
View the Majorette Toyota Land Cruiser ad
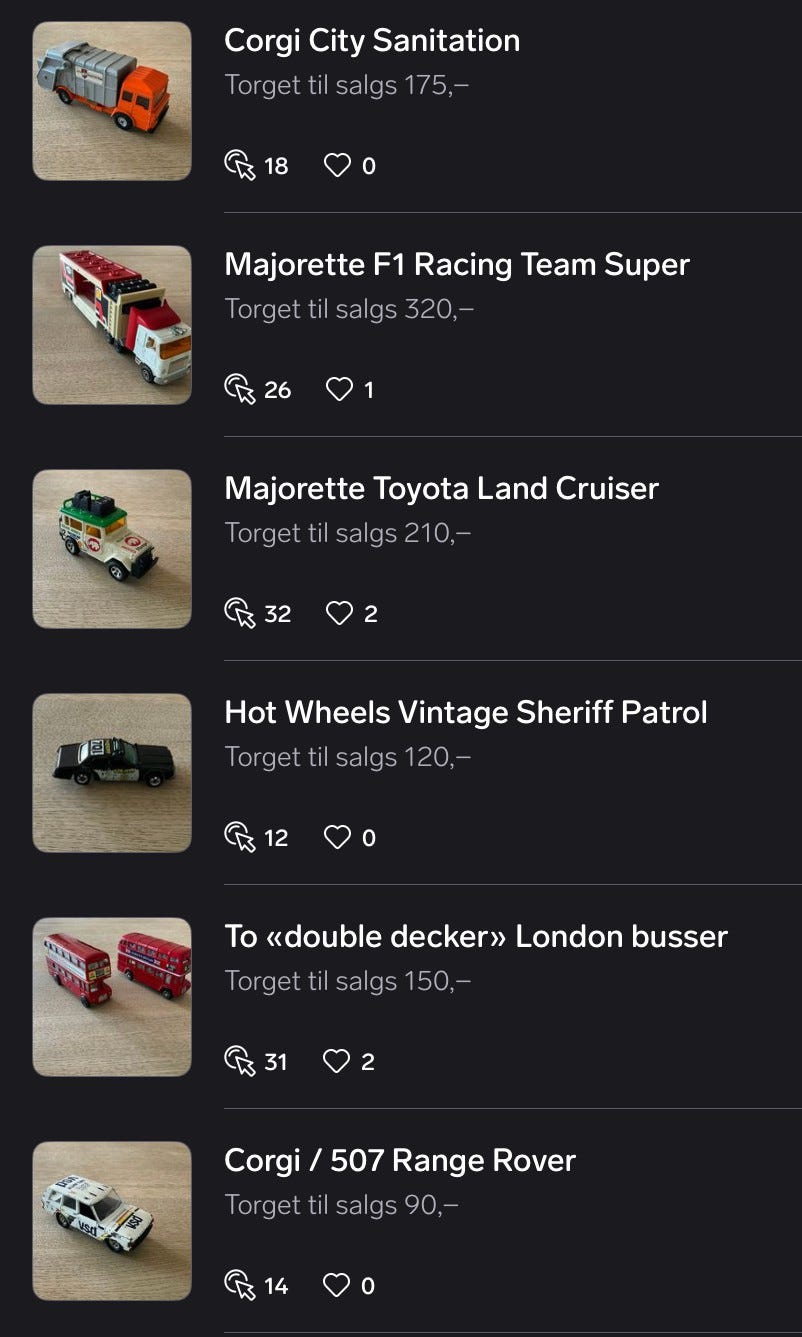pyautogui.click(x=441, y=489)
